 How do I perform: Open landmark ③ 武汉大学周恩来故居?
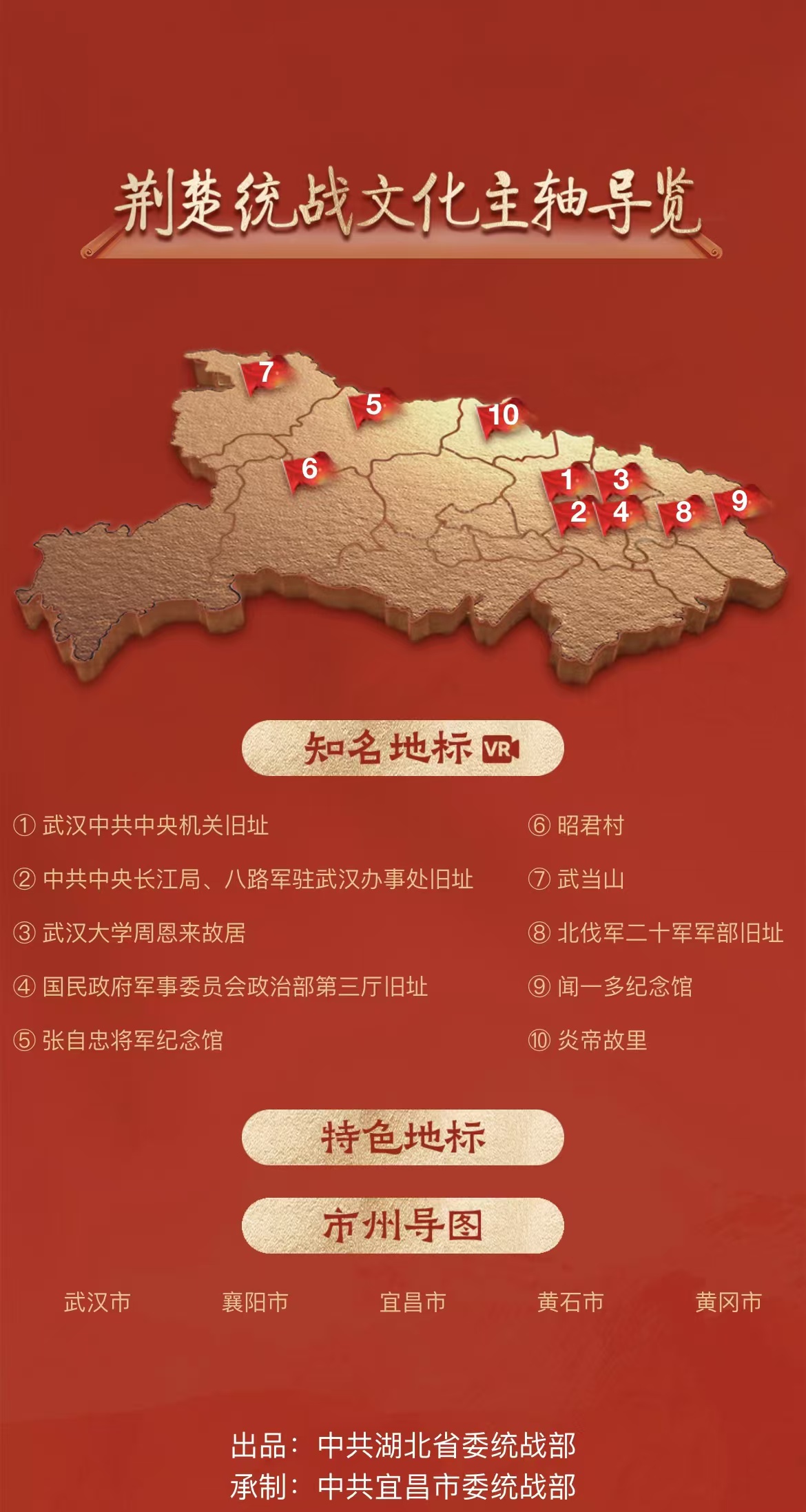(x=130, y=933)
